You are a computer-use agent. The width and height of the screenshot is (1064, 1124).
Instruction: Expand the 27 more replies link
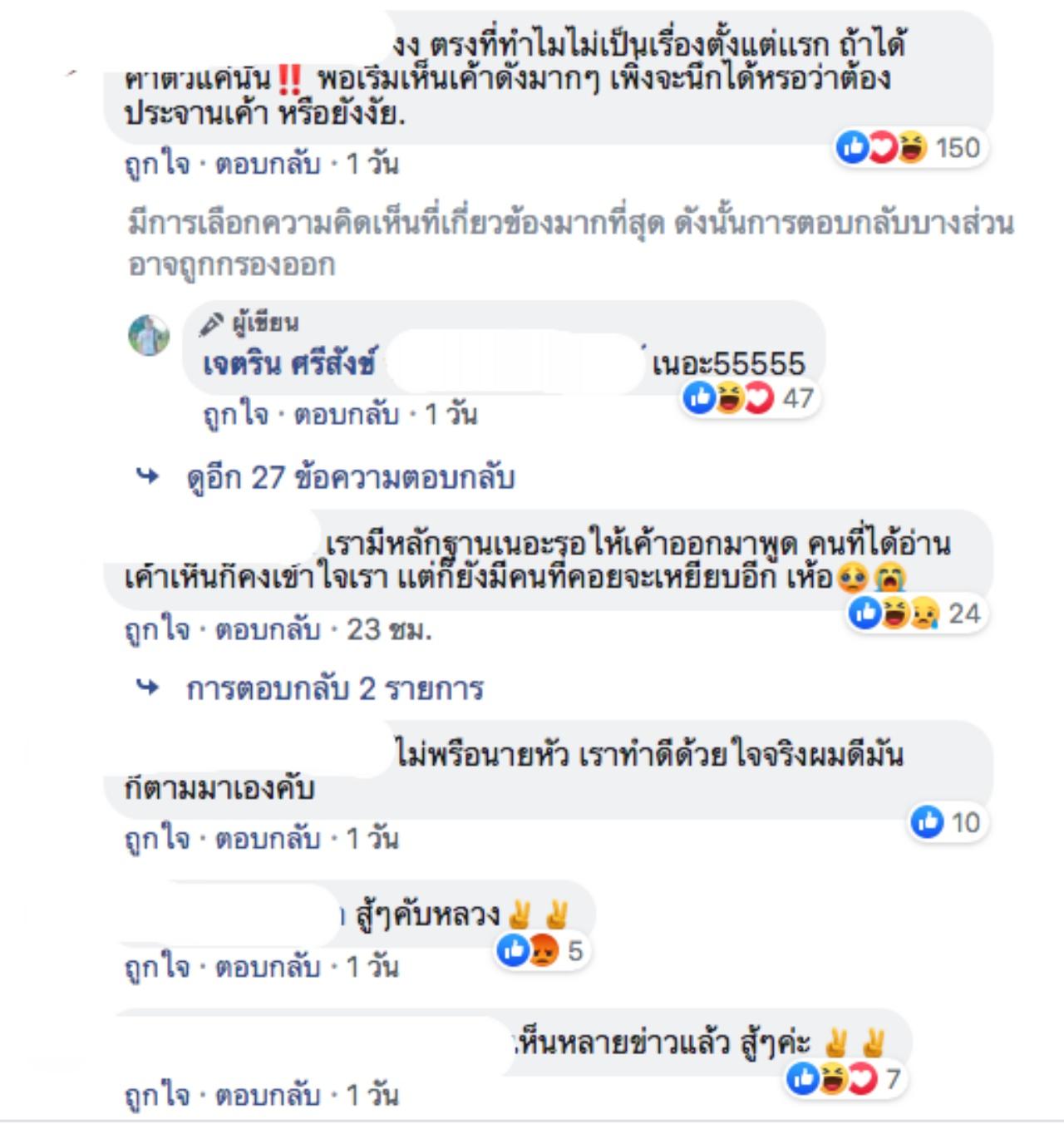pos(349,478)
